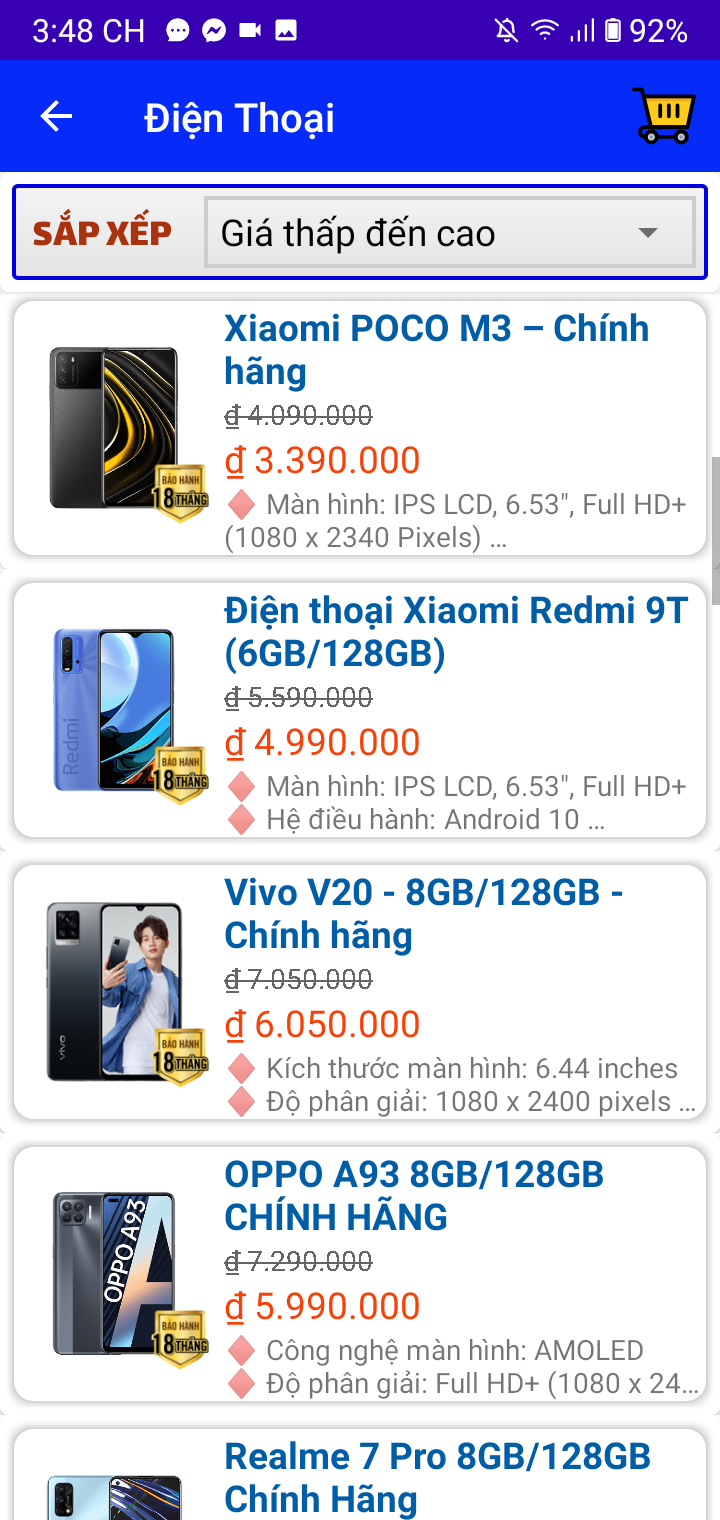Image resolution: width=720 pixels, height=1520 pixels.
Task: Open the shopping cart
Action: 662,116
